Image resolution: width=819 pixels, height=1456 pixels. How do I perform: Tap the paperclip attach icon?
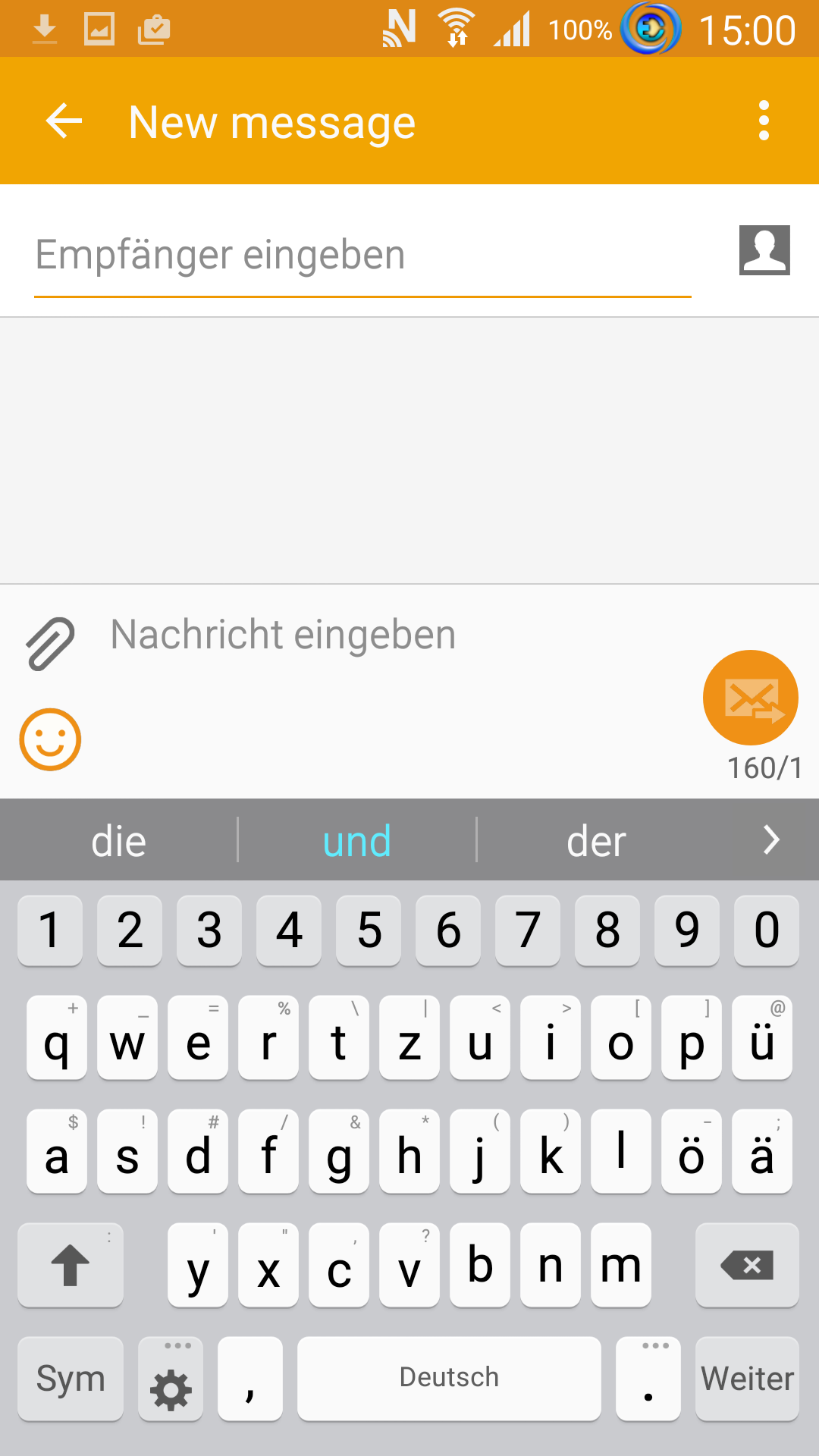click(x=50, y=643)
